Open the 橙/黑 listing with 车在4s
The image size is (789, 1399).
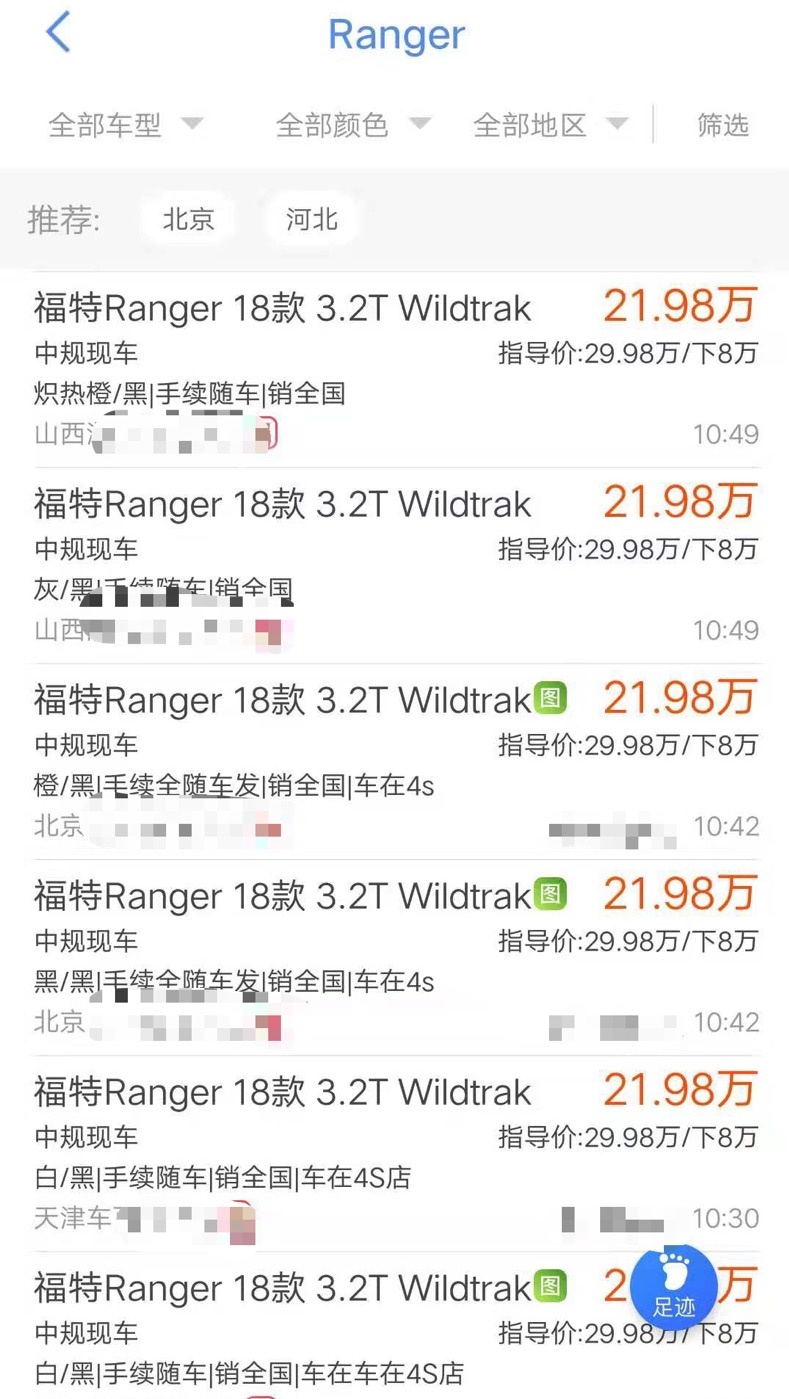[x=394, y=761]
